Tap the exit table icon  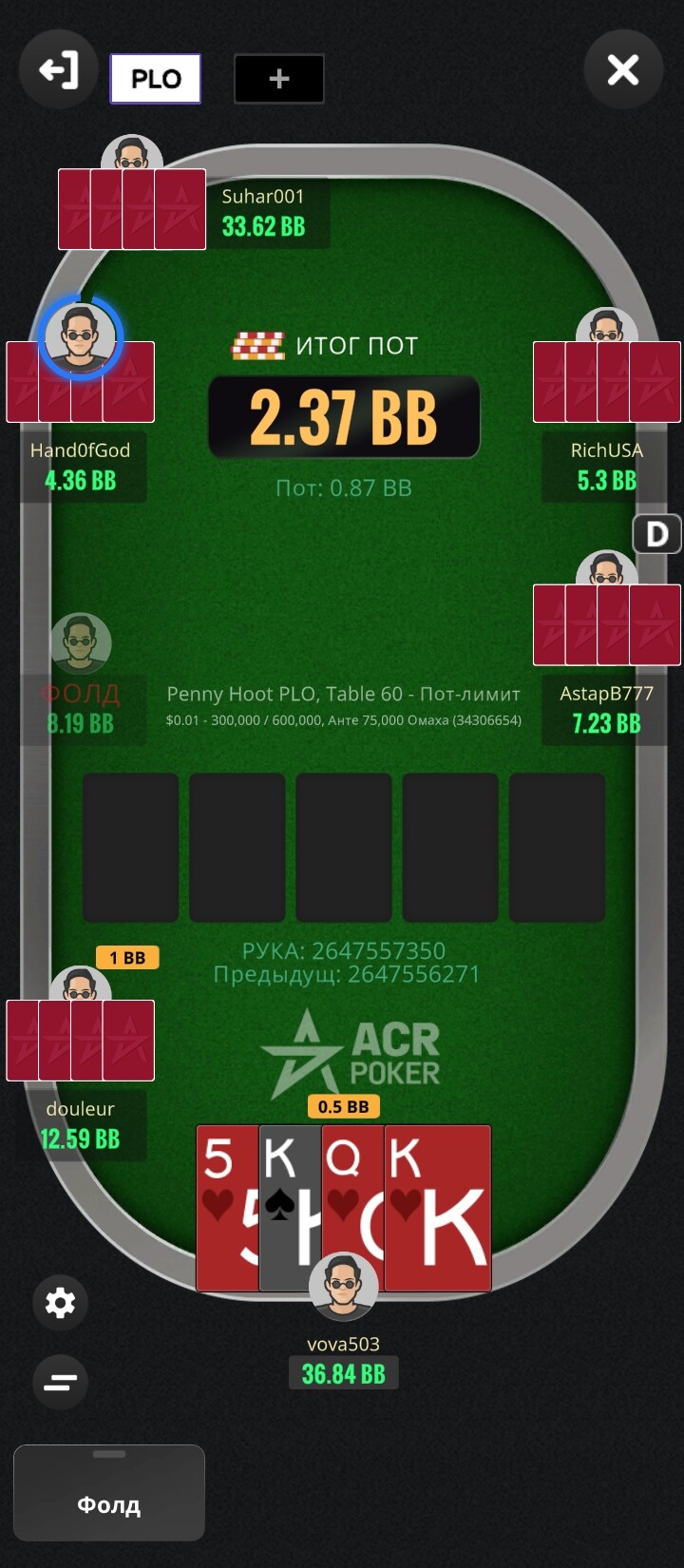58,70
